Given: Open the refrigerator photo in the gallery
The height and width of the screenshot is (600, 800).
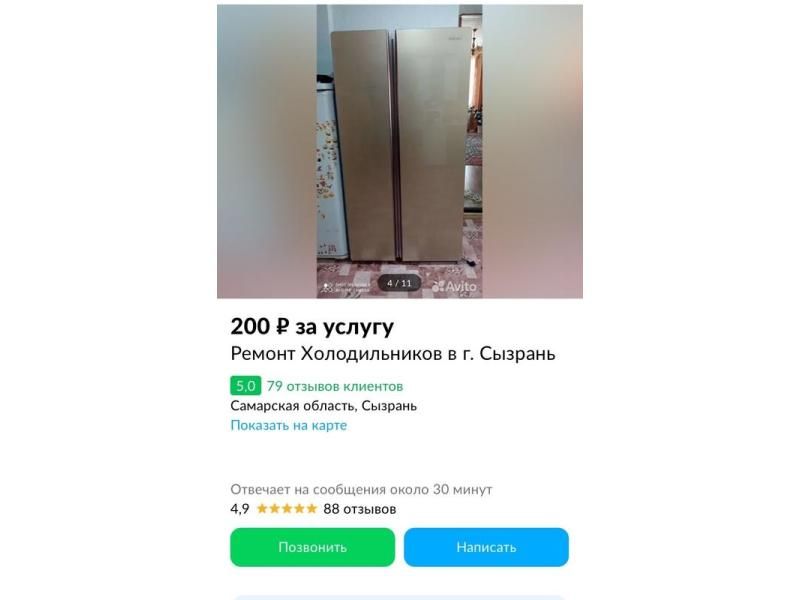Looking at the screenshot, I should 399,150.
